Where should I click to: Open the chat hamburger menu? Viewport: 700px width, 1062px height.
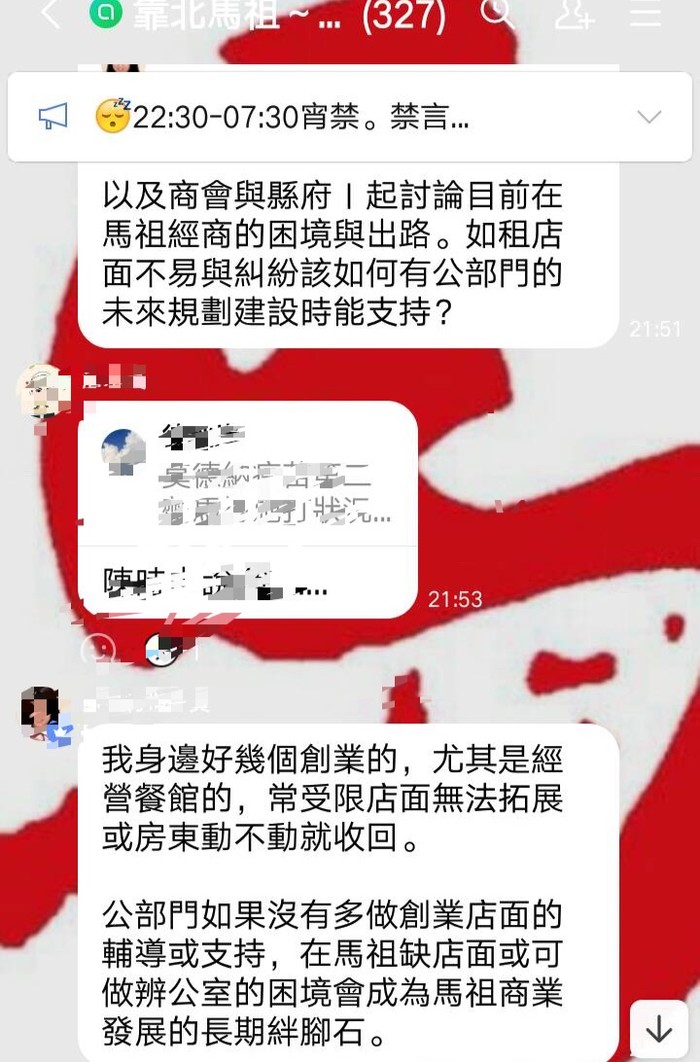(647, 15)
